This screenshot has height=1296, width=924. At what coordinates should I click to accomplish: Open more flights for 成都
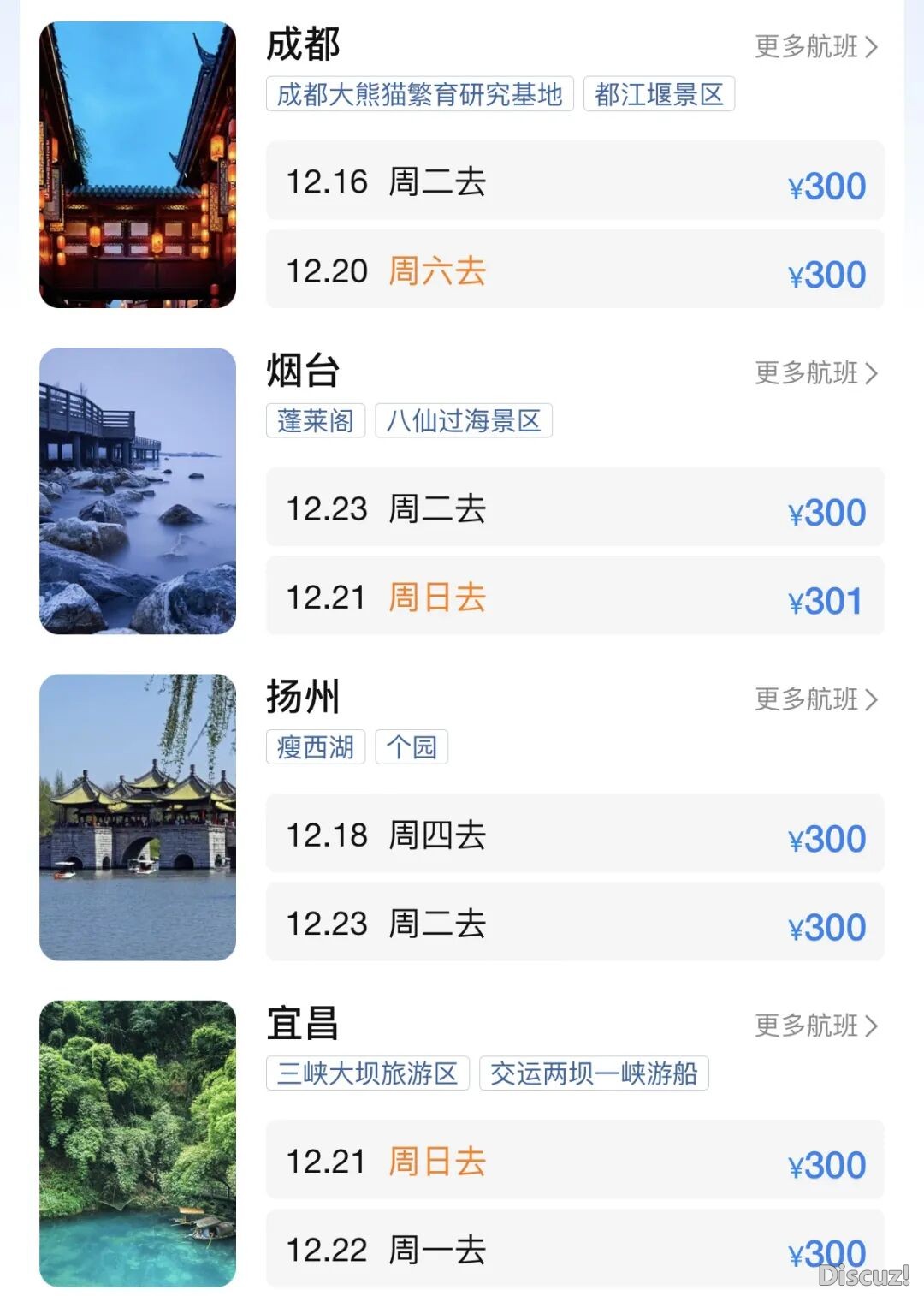(815, 46)
